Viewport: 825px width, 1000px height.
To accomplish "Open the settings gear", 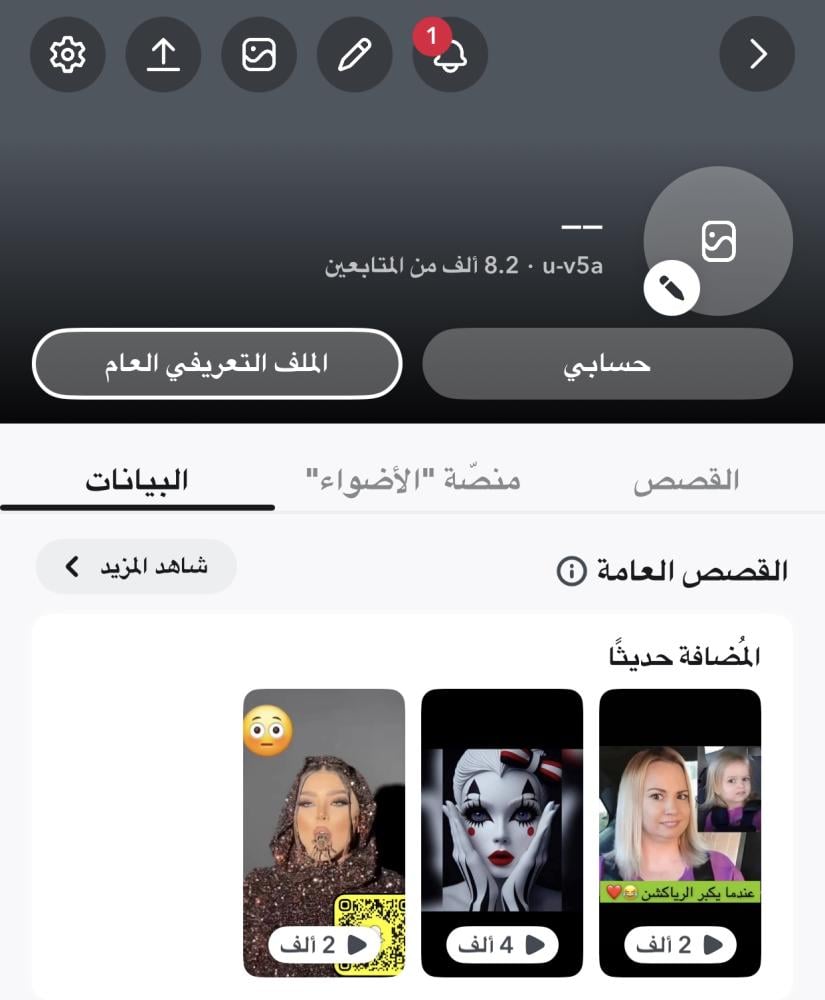I will (x=68, y=54).
